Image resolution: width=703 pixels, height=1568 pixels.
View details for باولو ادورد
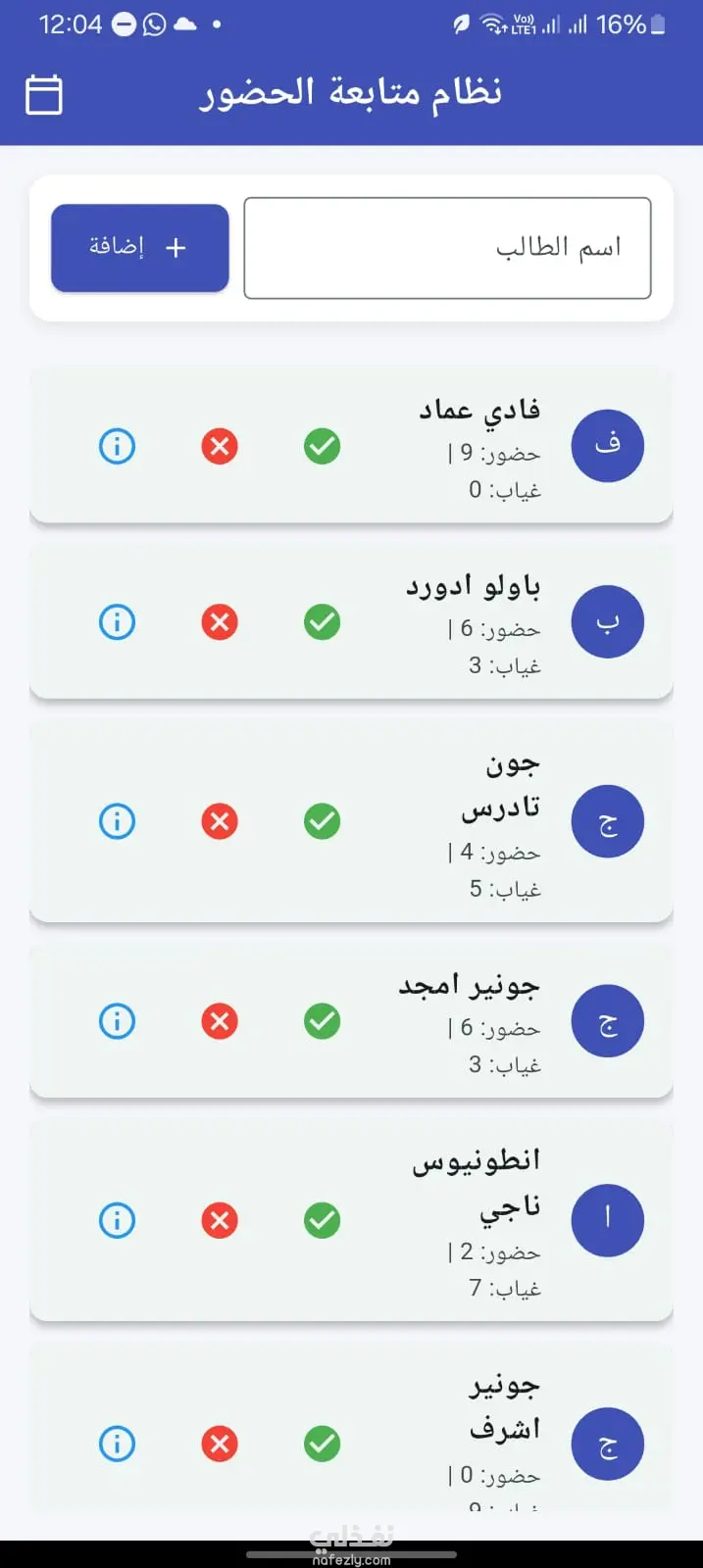[118, 622]
